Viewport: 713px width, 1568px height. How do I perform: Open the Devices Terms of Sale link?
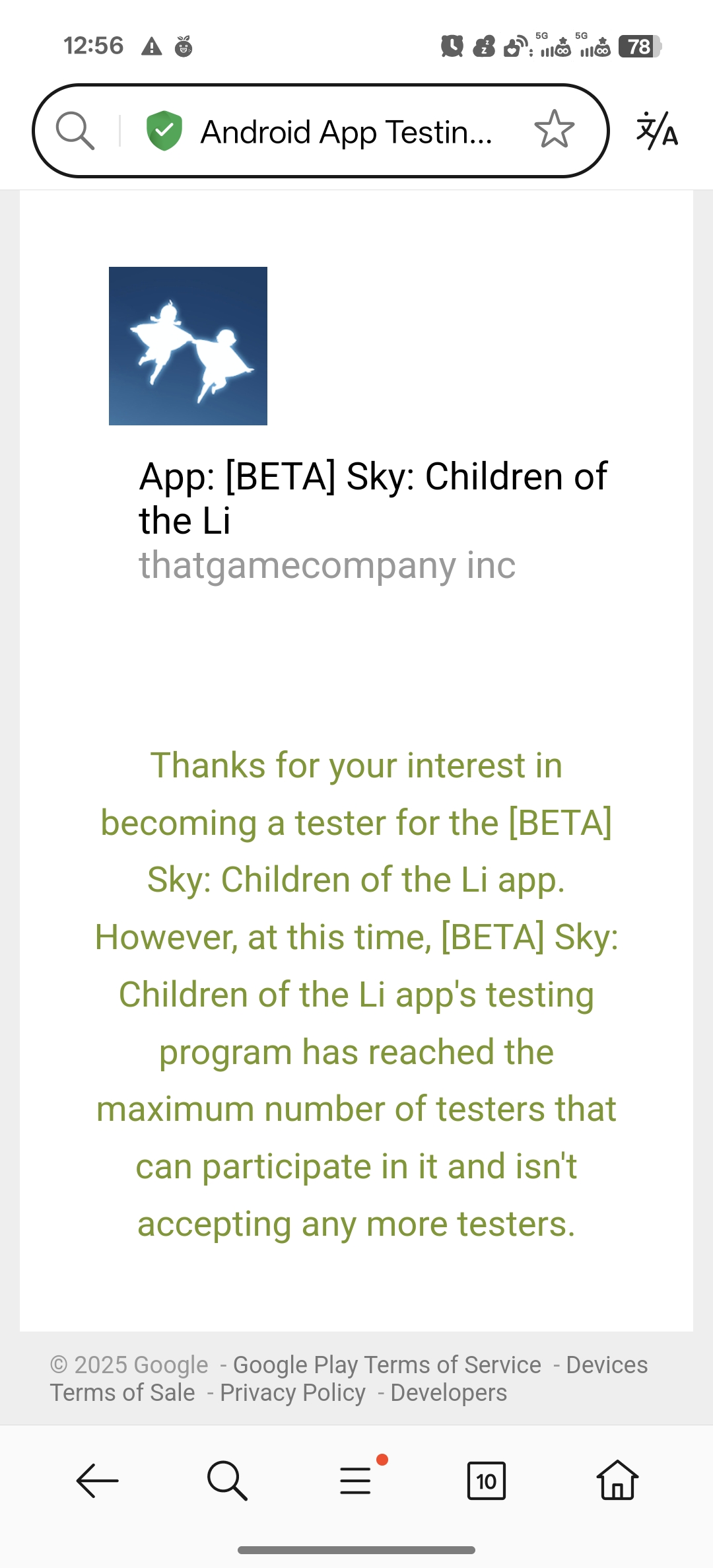tap(349, 1378)
